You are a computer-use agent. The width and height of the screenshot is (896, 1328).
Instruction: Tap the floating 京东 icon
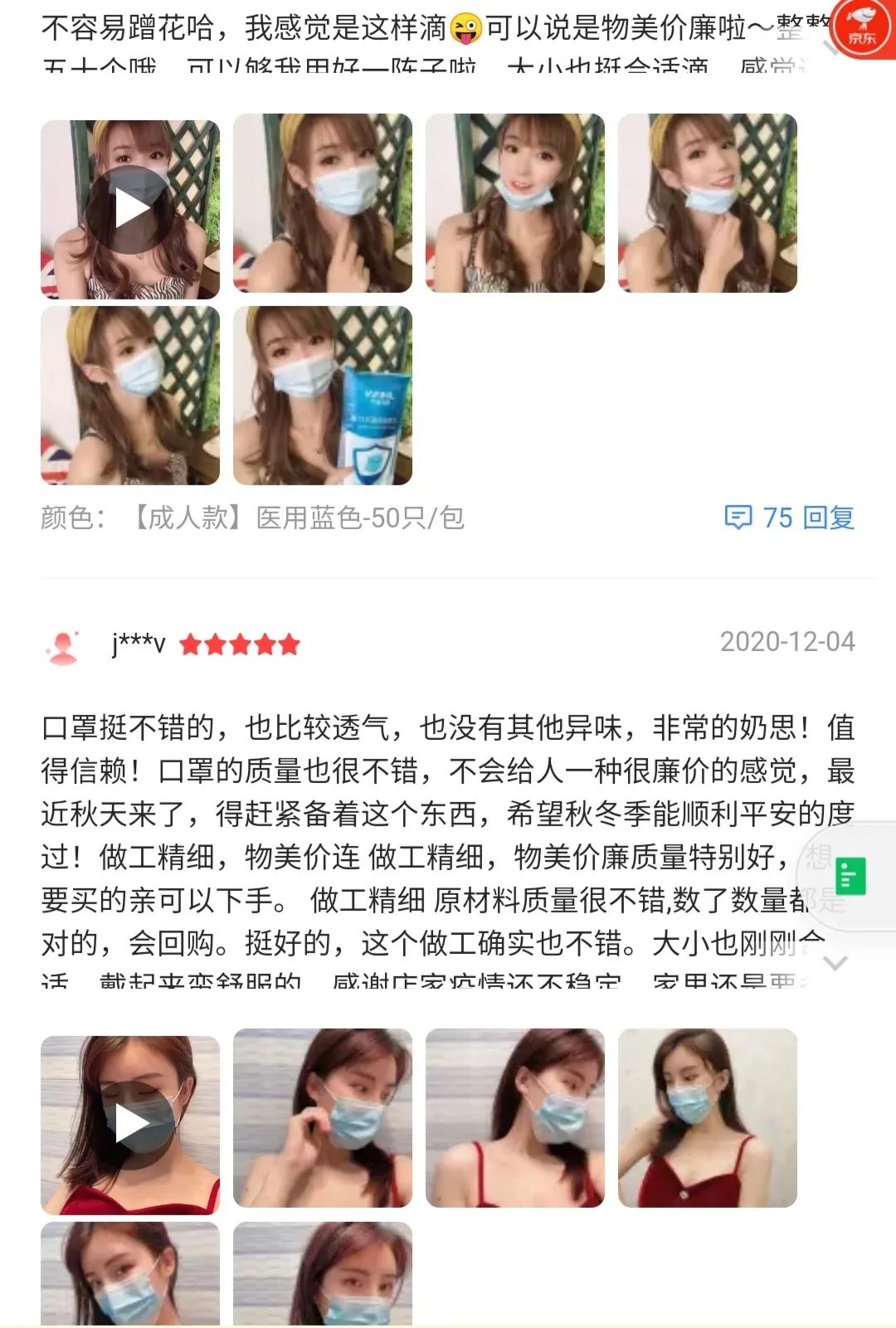[x=863, y=30]
